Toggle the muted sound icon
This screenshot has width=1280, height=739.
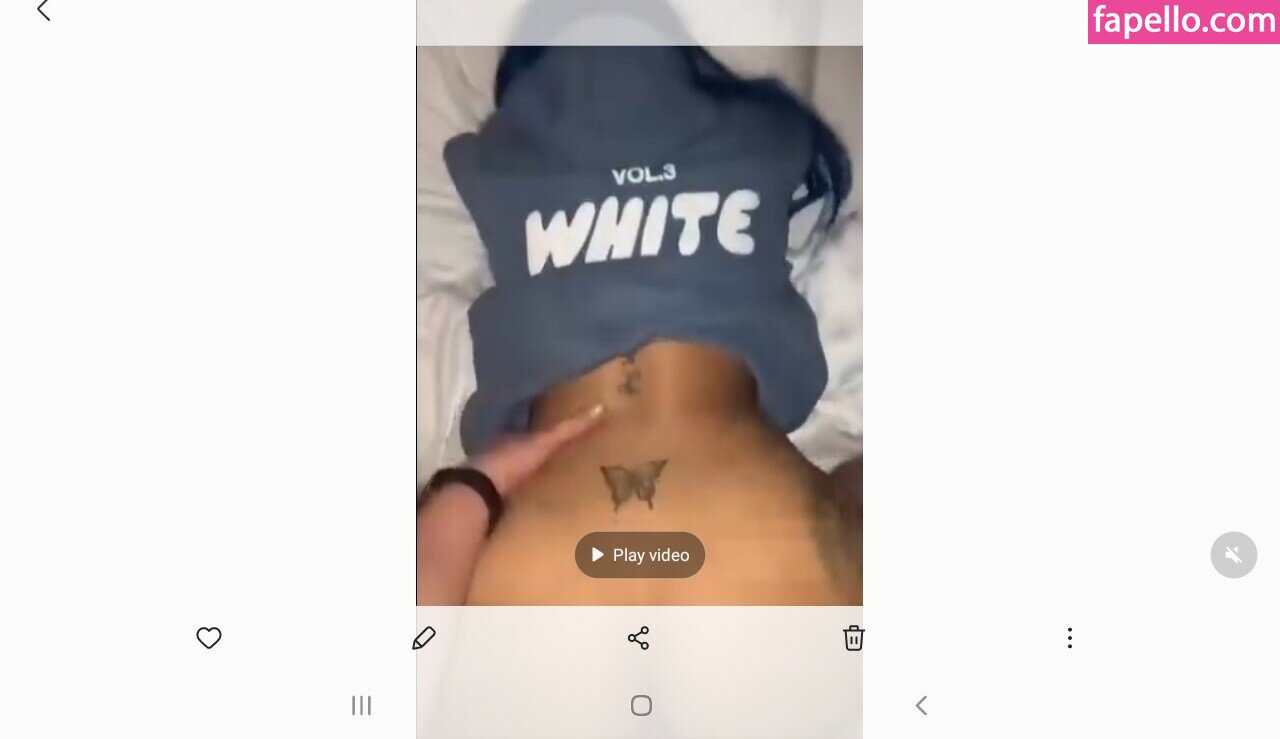coord(1233,554)
